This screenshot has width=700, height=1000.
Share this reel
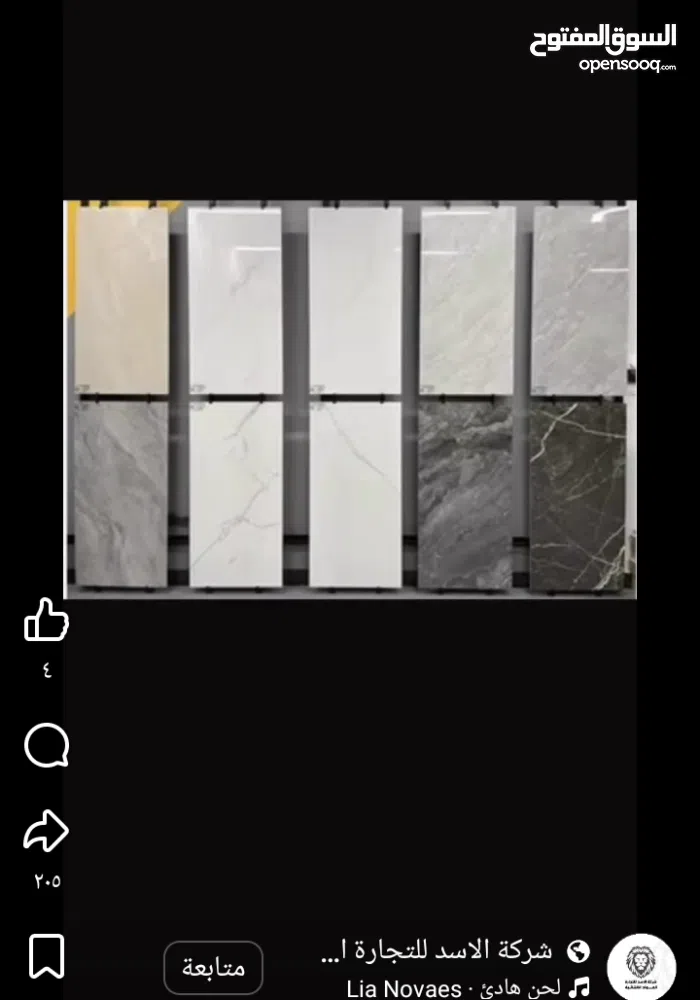pyautogui.click(x=46, y=830)
